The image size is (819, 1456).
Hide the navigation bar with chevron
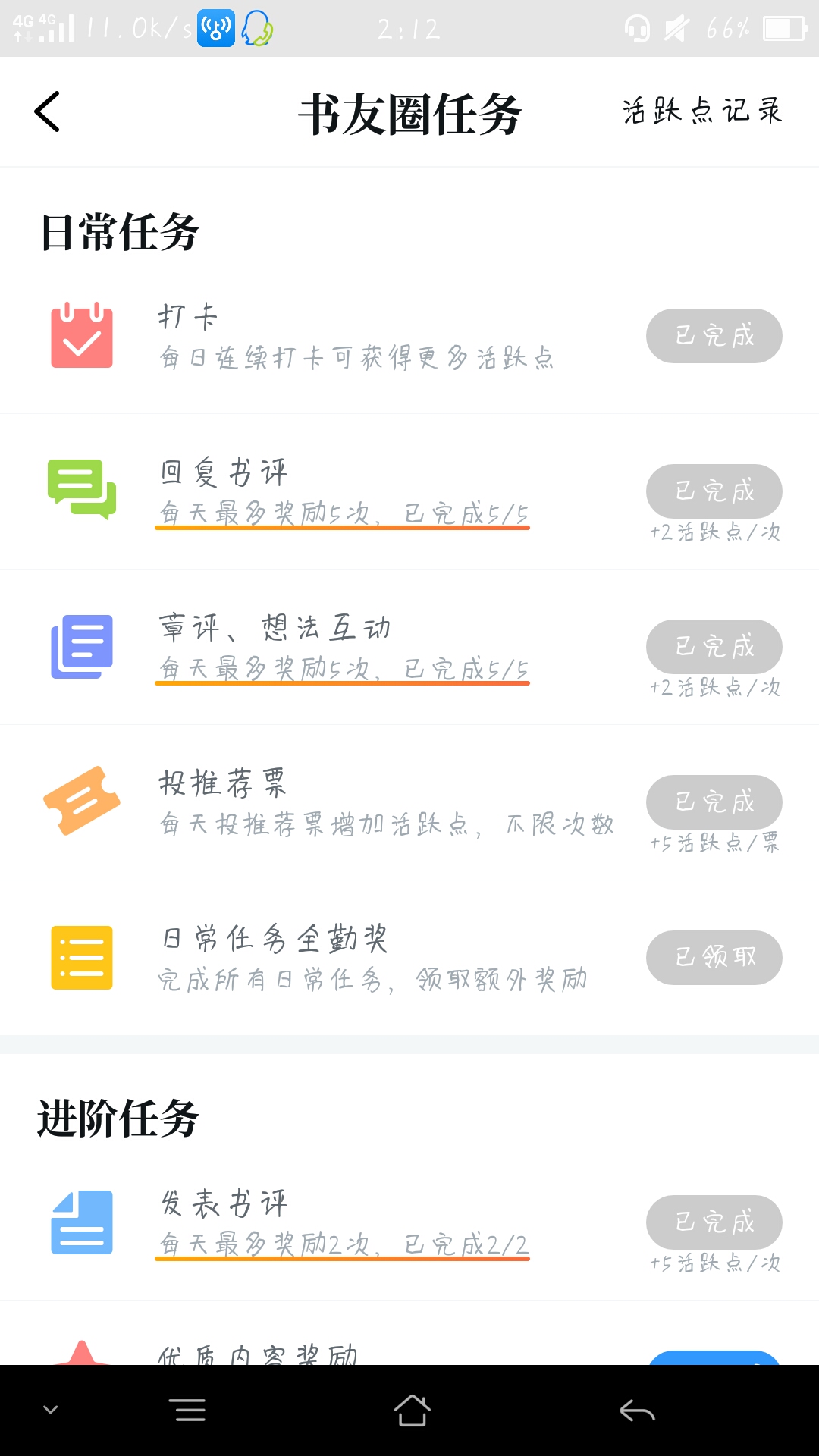click(51, 1410)
